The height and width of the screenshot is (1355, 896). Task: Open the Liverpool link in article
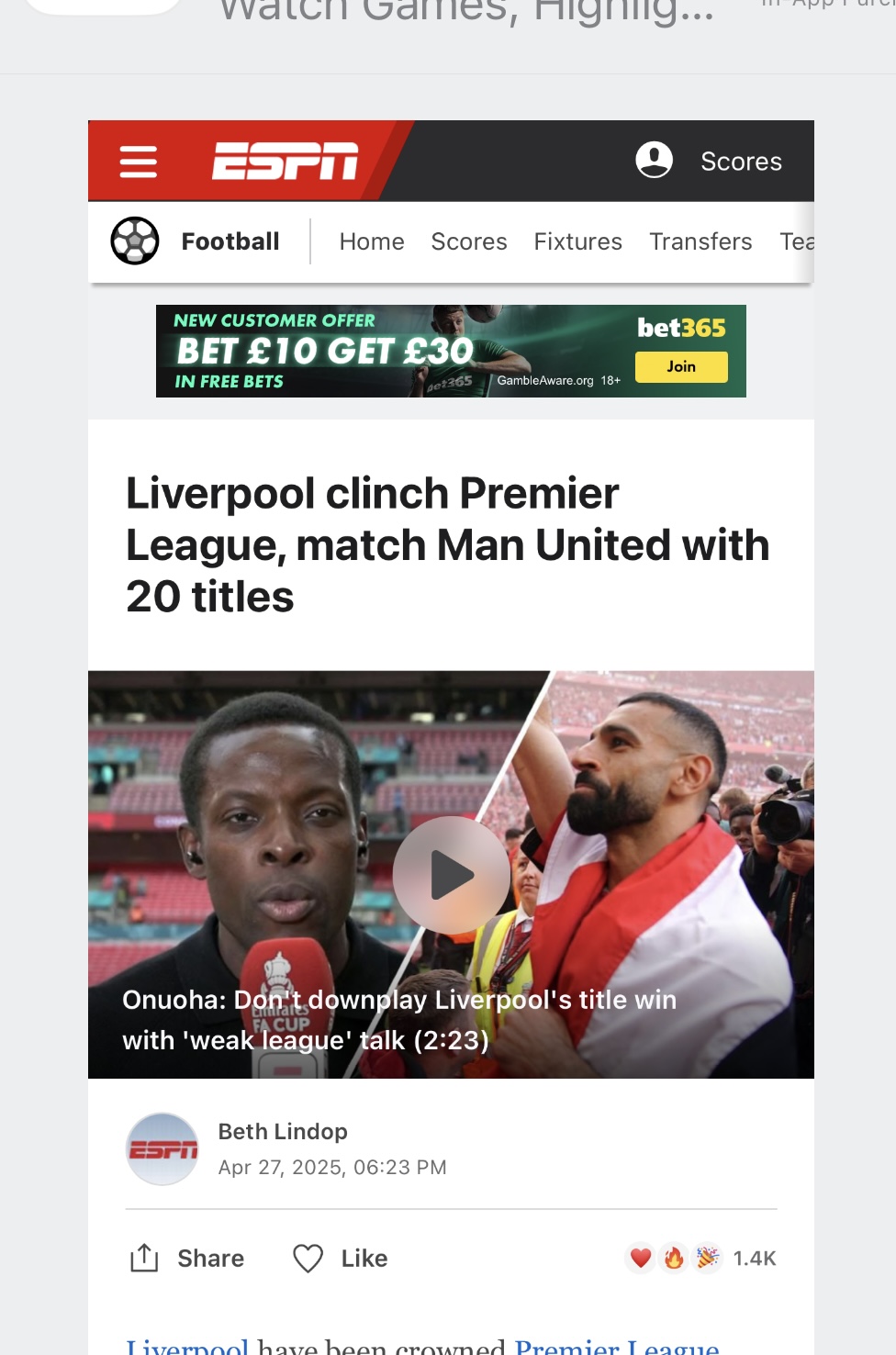click(188, 1347)
